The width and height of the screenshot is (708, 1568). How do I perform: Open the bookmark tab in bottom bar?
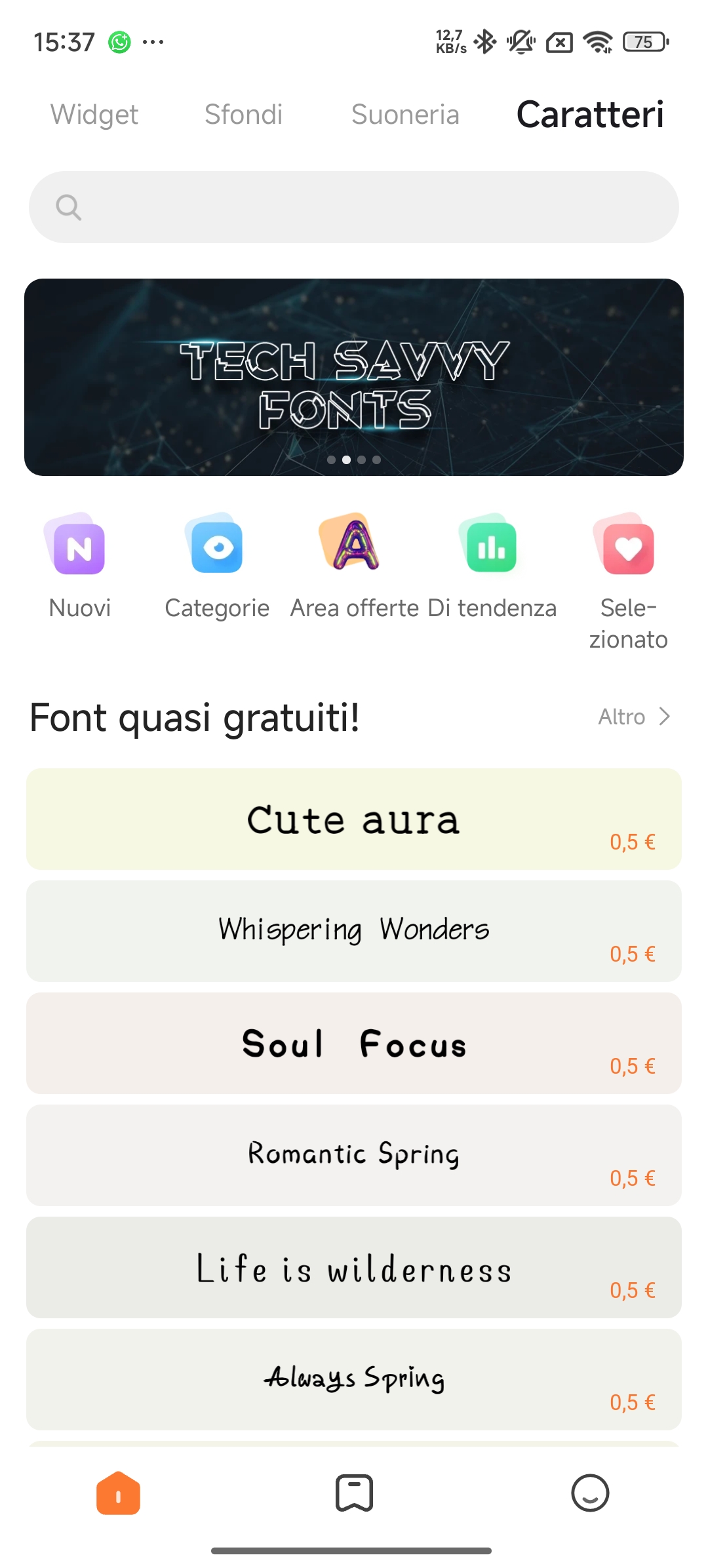click(x=354, y=1493)
